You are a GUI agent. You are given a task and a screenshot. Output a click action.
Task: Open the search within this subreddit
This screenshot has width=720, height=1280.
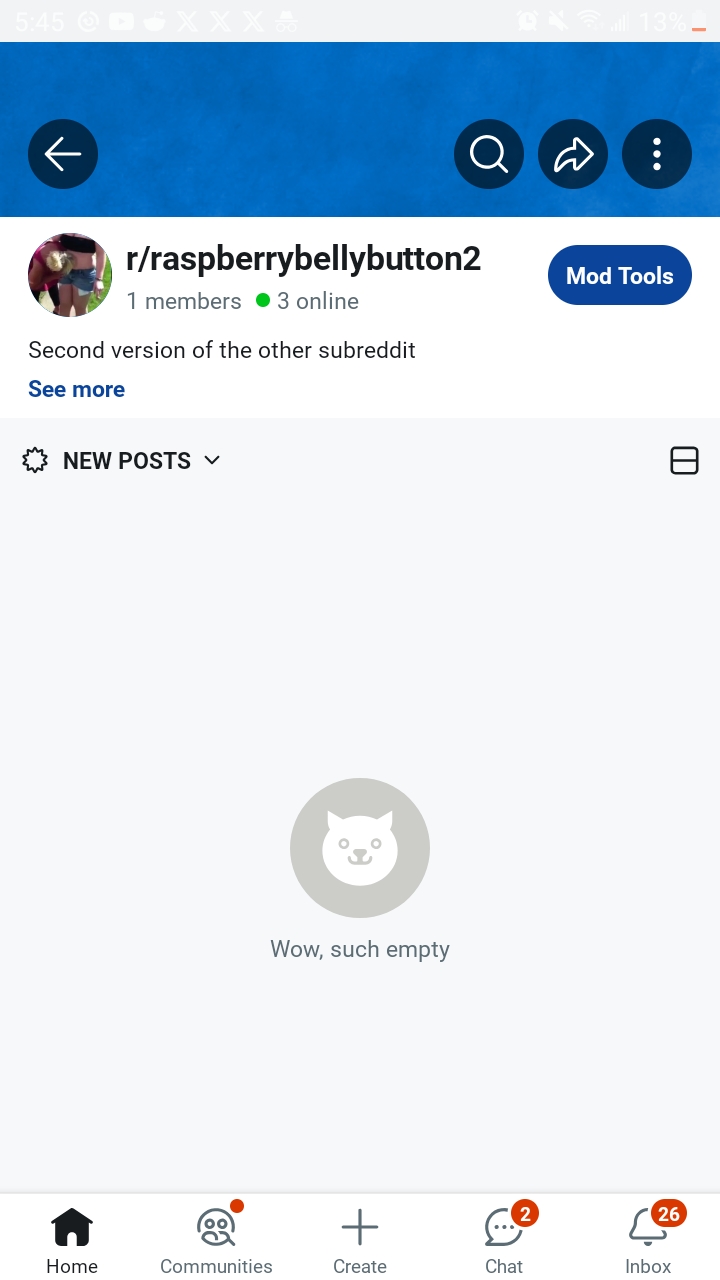[489, 154]
